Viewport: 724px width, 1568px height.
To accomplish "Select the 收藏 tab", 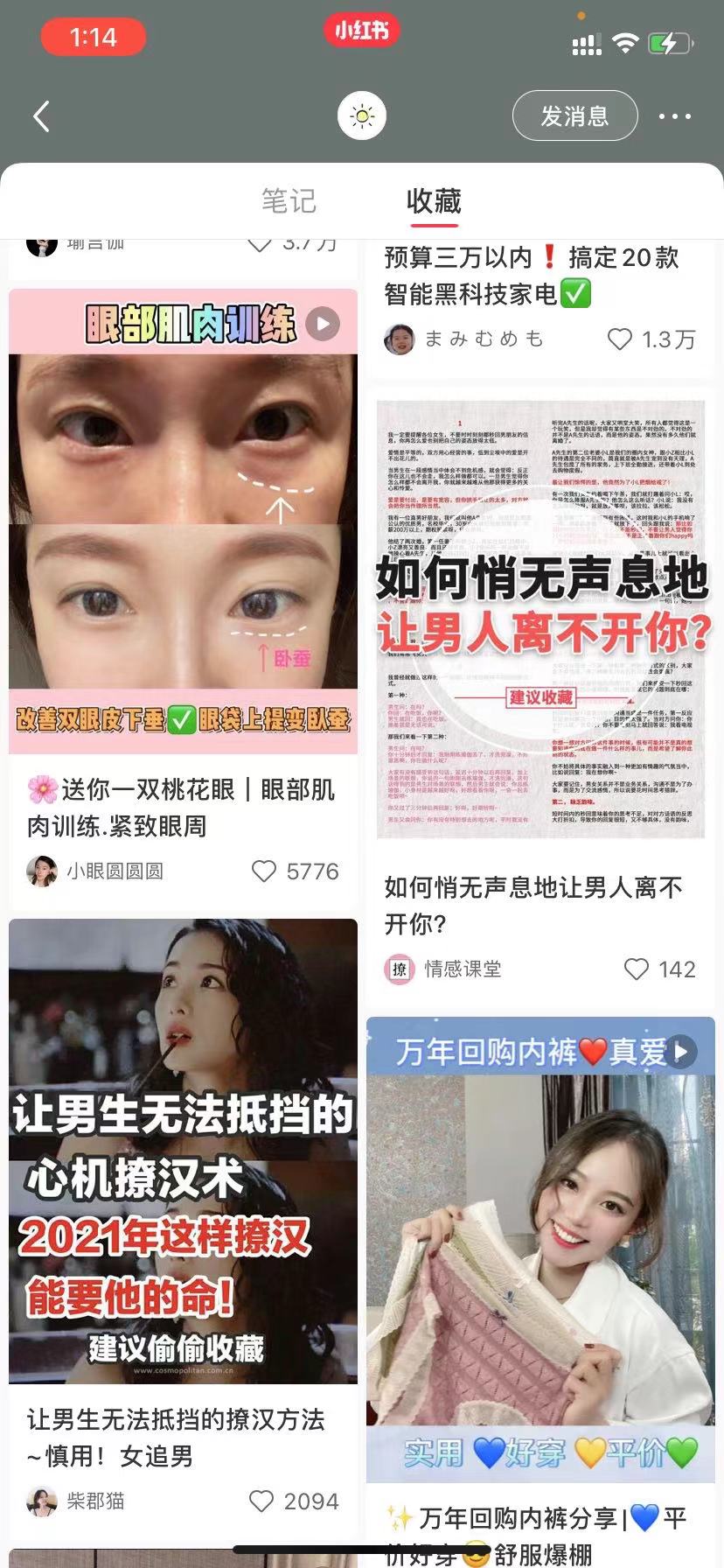I will coord(434,201).
